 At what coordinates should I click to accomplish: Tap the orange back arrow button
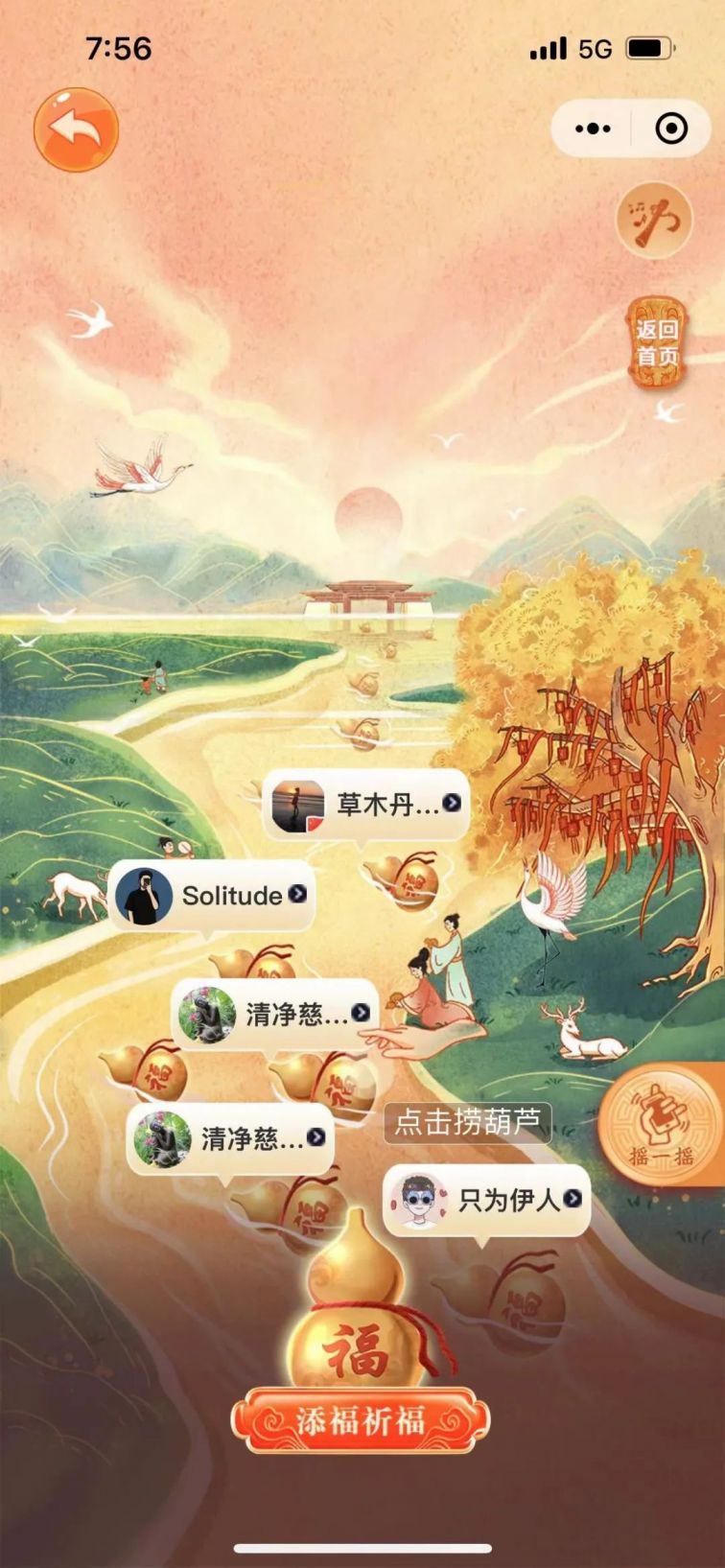[76, 129]
